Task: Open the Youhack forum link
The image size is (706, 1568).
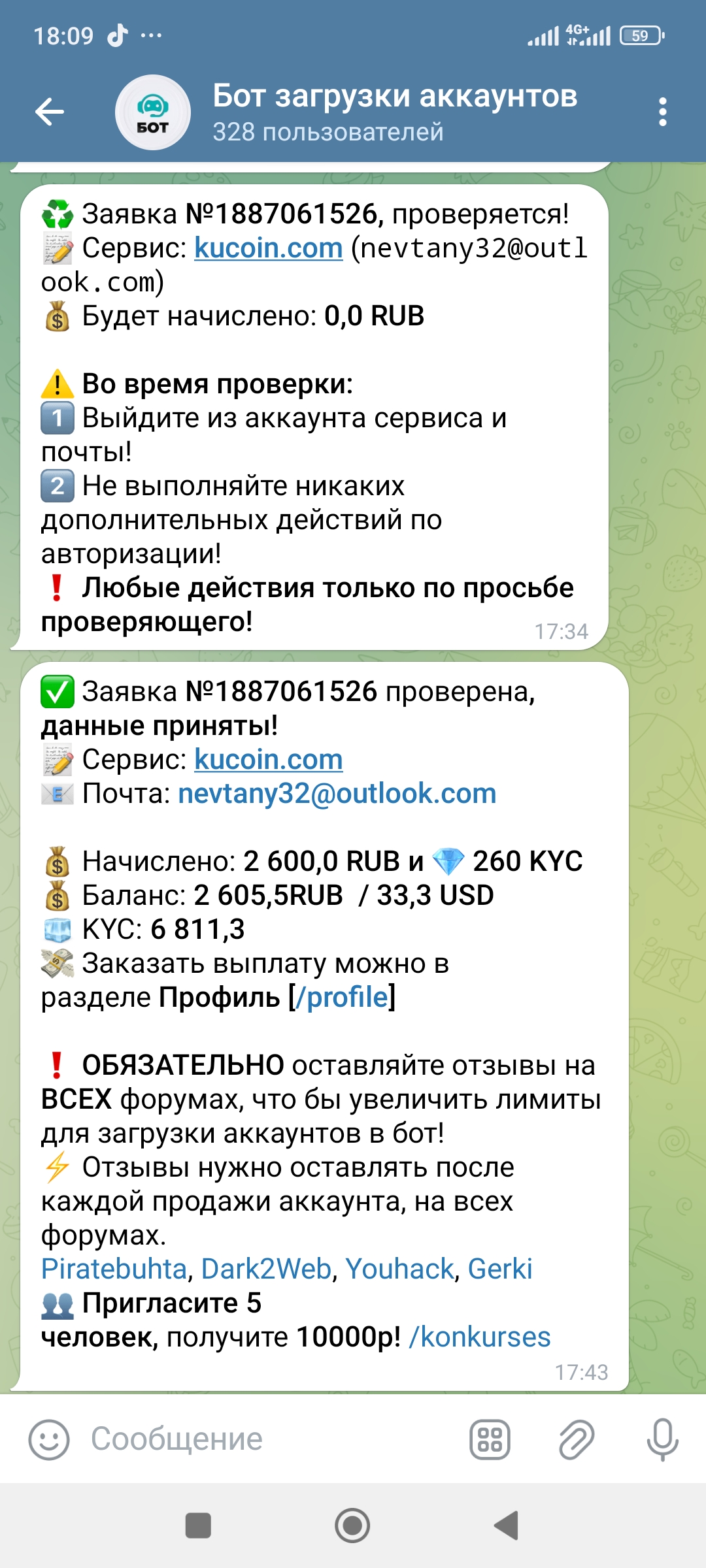Action: pyautogui.click(x=399, y=1269)
